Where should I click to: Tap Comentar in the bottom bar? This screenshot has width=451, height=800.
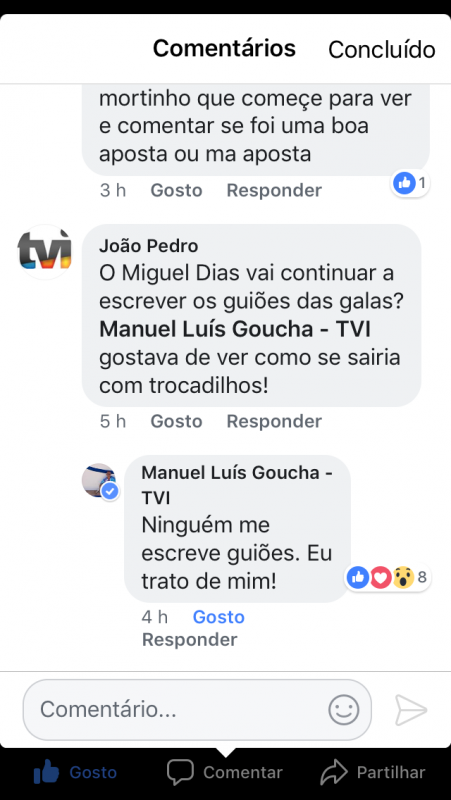tap(224, 772)
